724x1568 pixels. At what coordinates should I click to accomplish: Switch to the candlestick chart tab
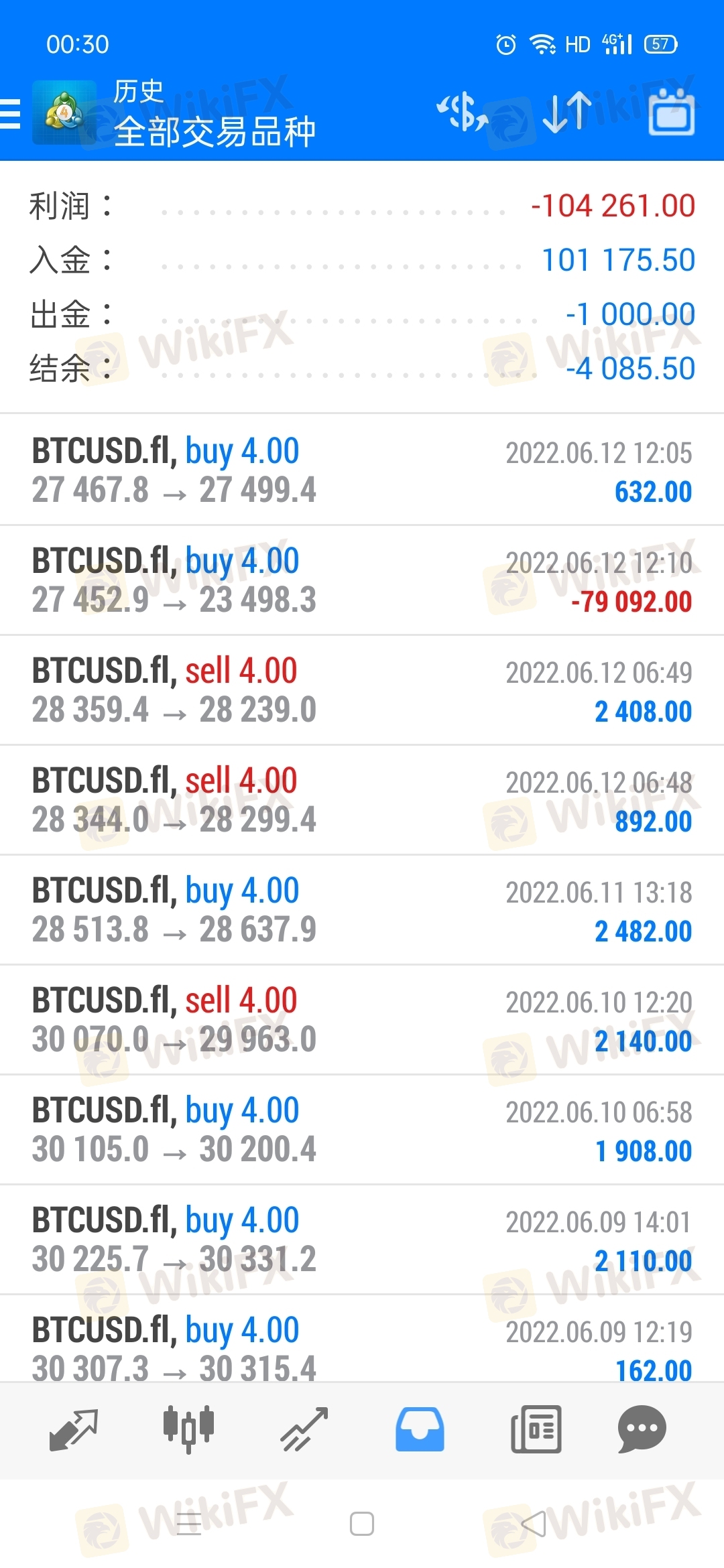coord(188,1429)
